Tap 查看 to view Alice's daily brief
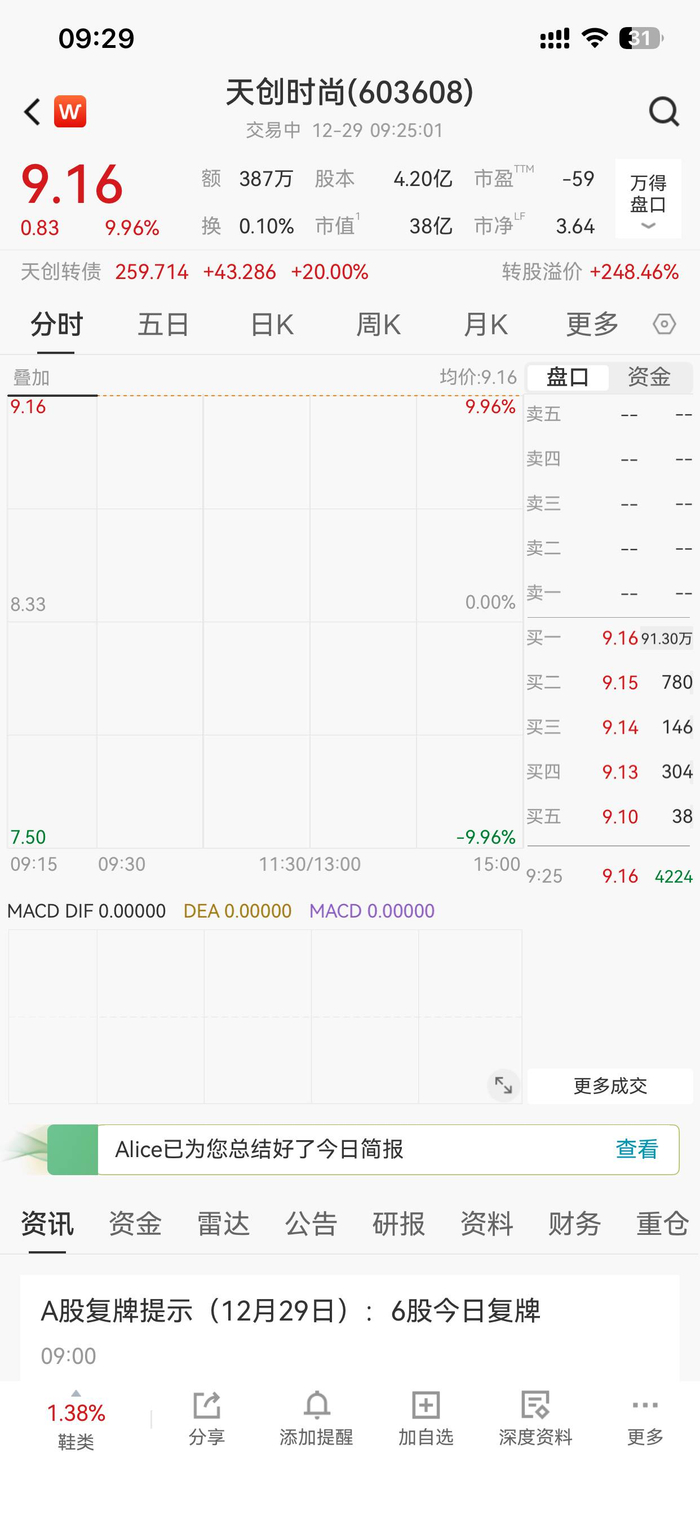 pyautogui.click(x=637, y=1149)
